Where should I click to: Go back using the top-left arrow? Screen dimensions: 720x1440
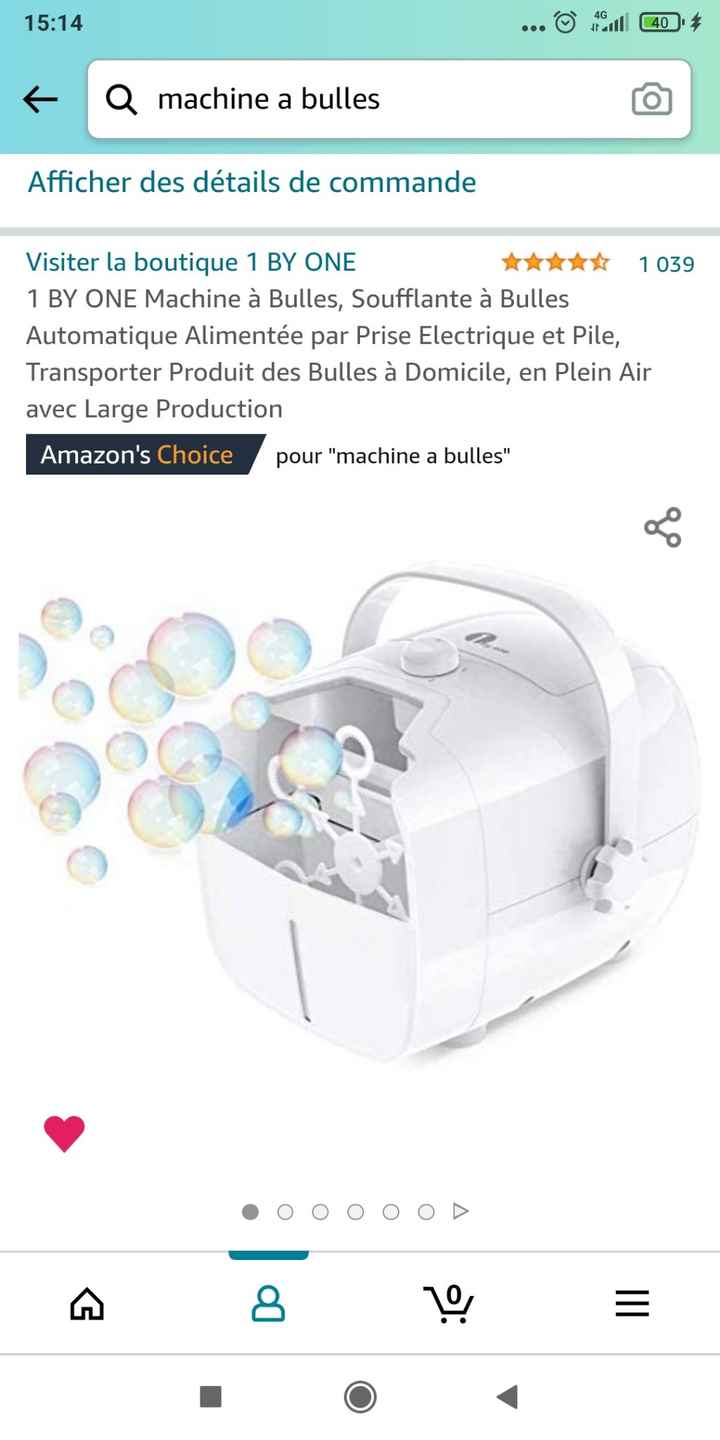[40, 99]
